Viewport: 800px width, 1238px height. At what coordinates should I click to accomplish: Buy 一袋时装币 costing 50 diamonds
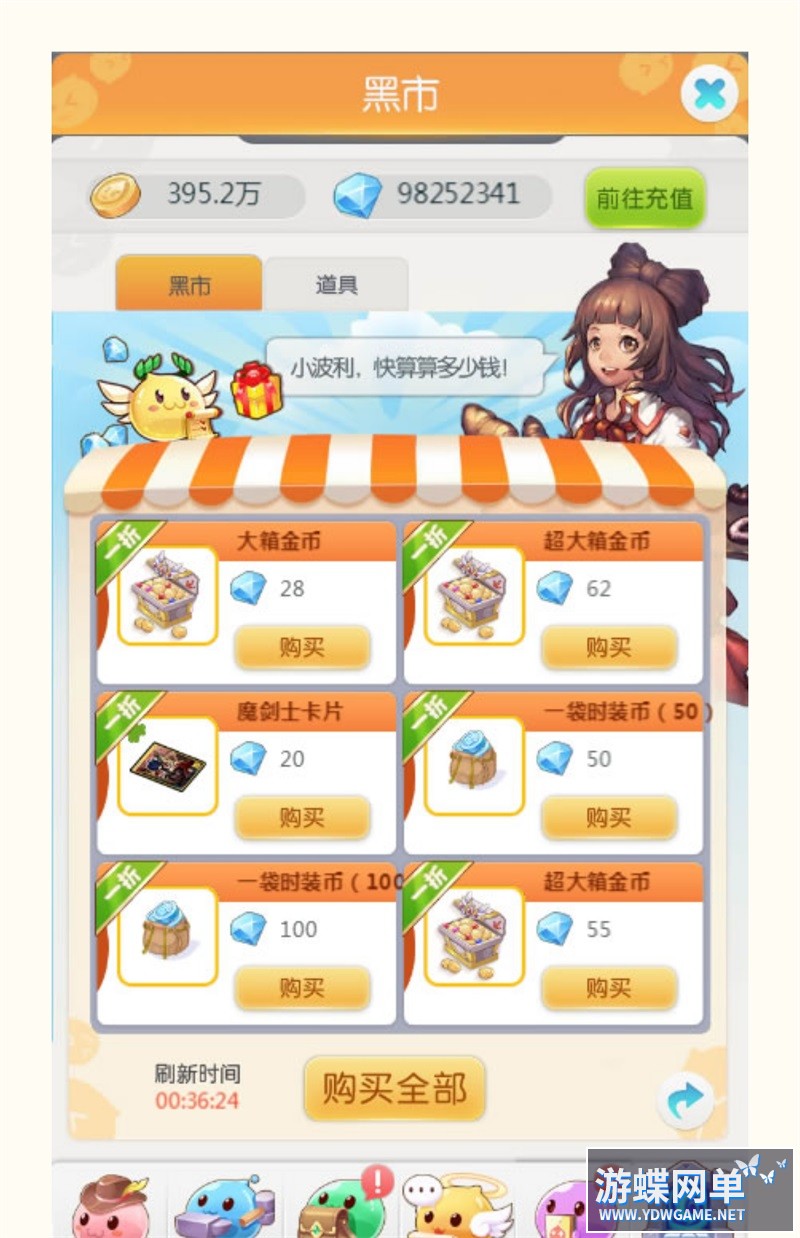point(608,818)
